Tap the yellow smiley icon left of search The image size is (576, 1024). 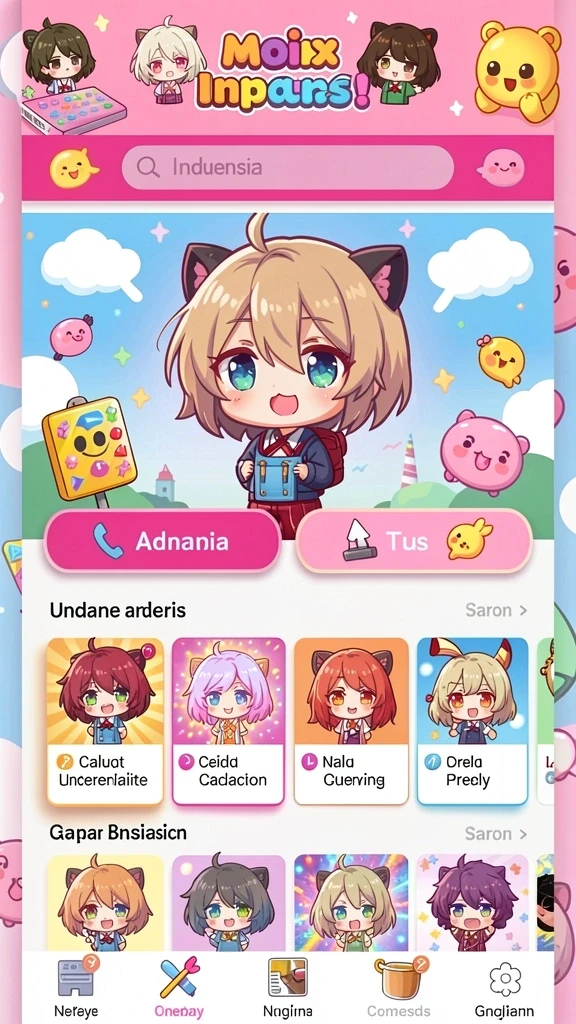coord(73,168)
